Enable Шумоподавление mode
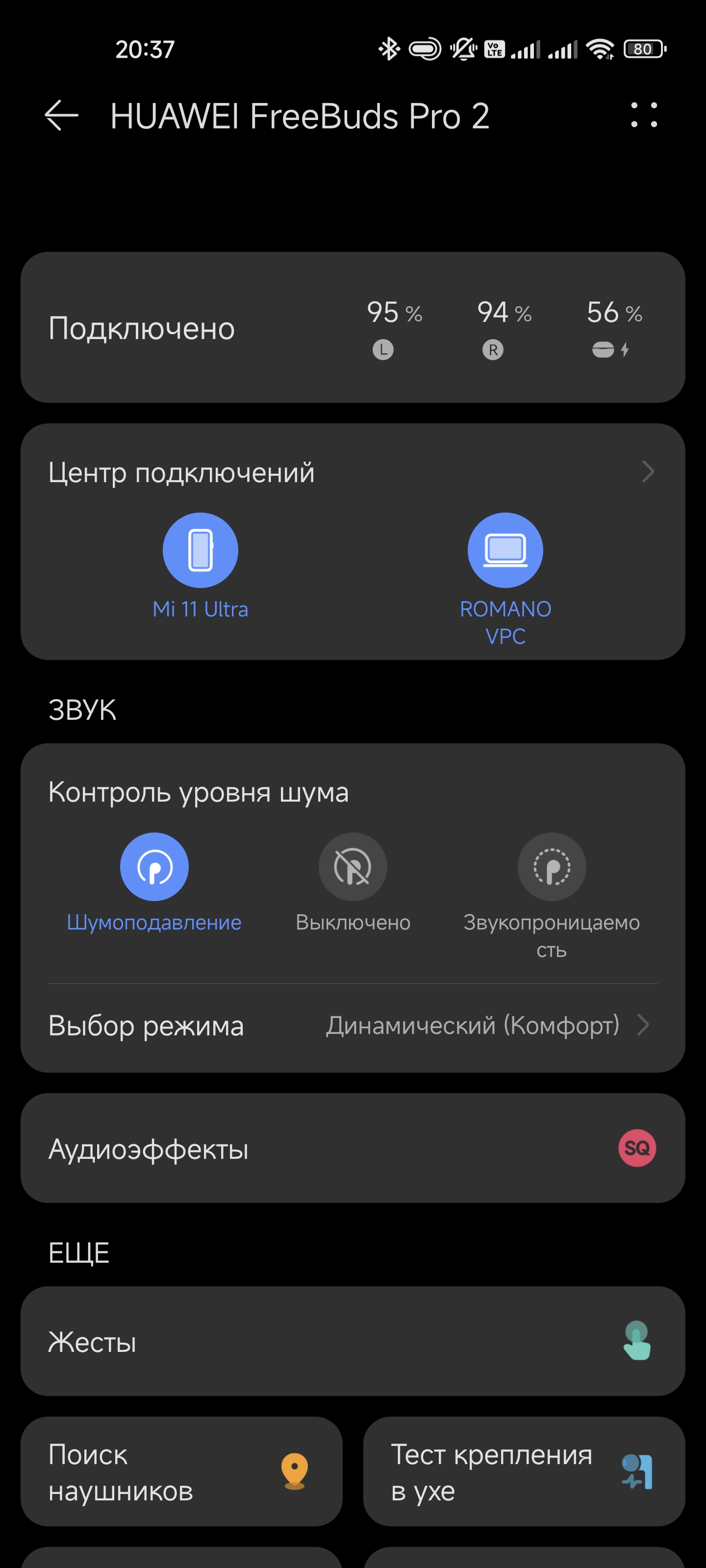This screenshot has width=706, height=1568. pyautogui.click(x=154, y=867)
